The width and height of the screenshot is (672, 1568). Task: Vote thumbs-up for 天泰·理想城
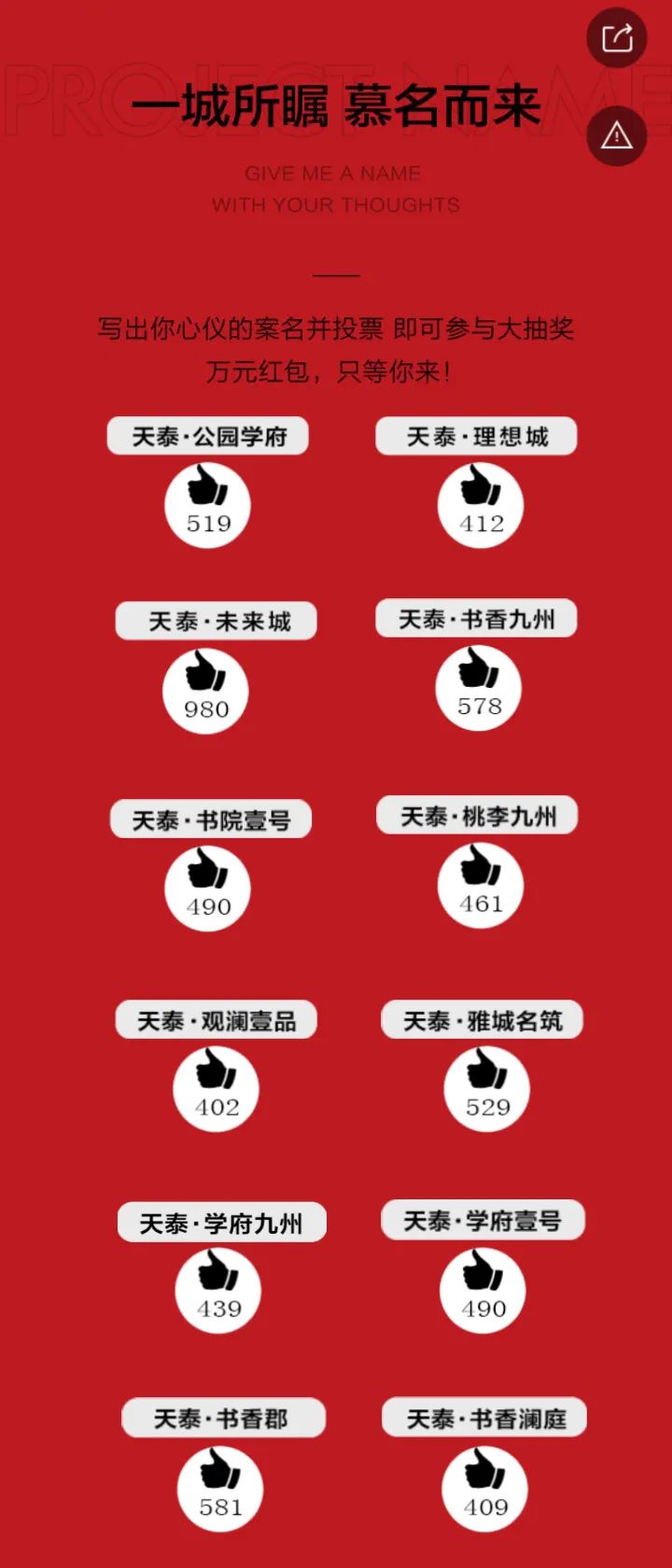(481, 505)
